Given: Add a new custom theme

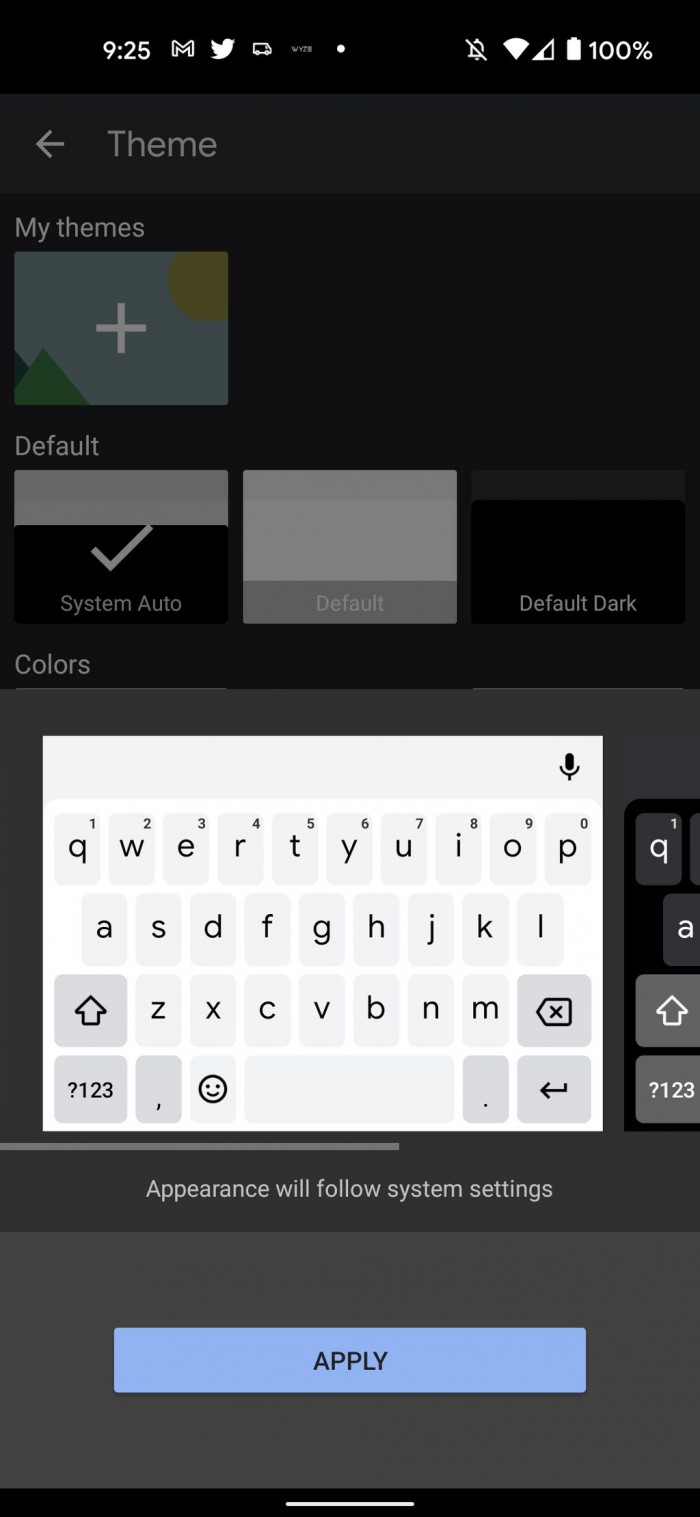Looking at the screenshot, I should click(121, 328).
